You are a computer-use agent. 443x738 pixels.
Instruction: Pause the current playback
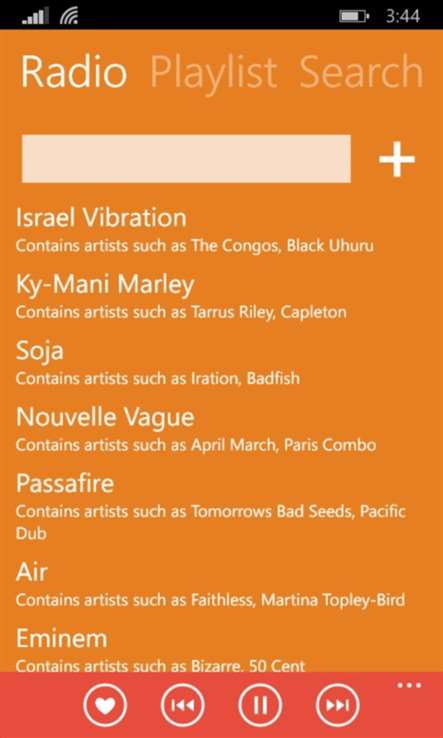click(260, 705)
